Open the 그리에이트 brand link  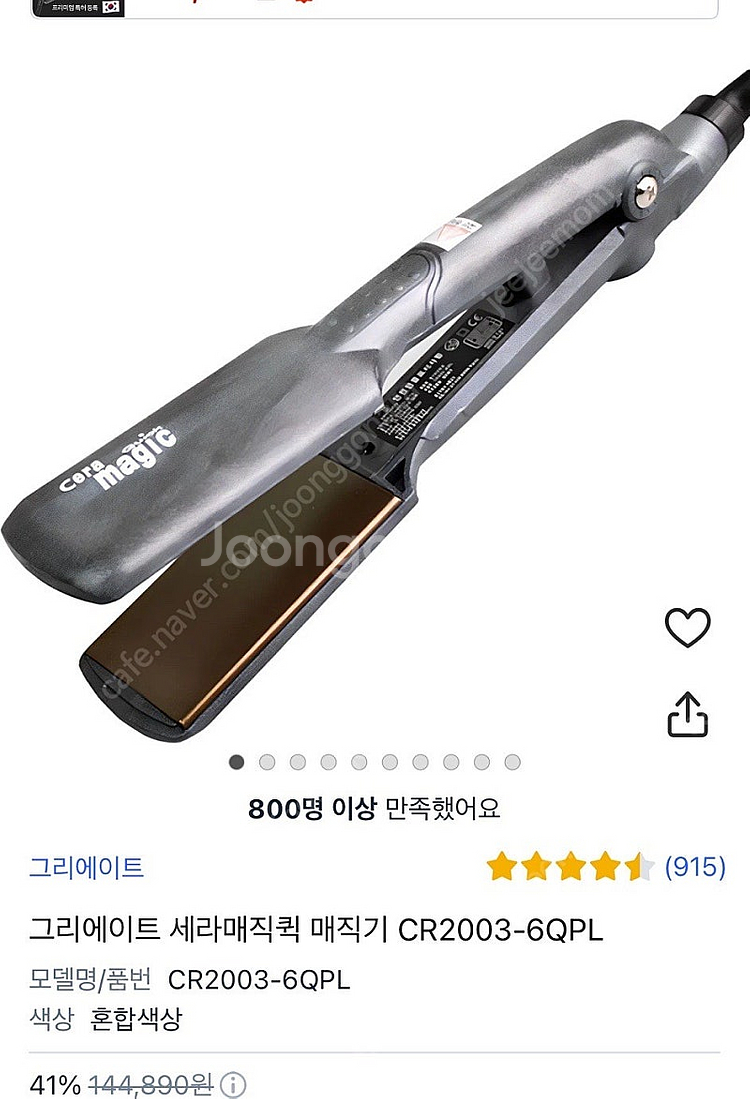(x=86, y=867)
